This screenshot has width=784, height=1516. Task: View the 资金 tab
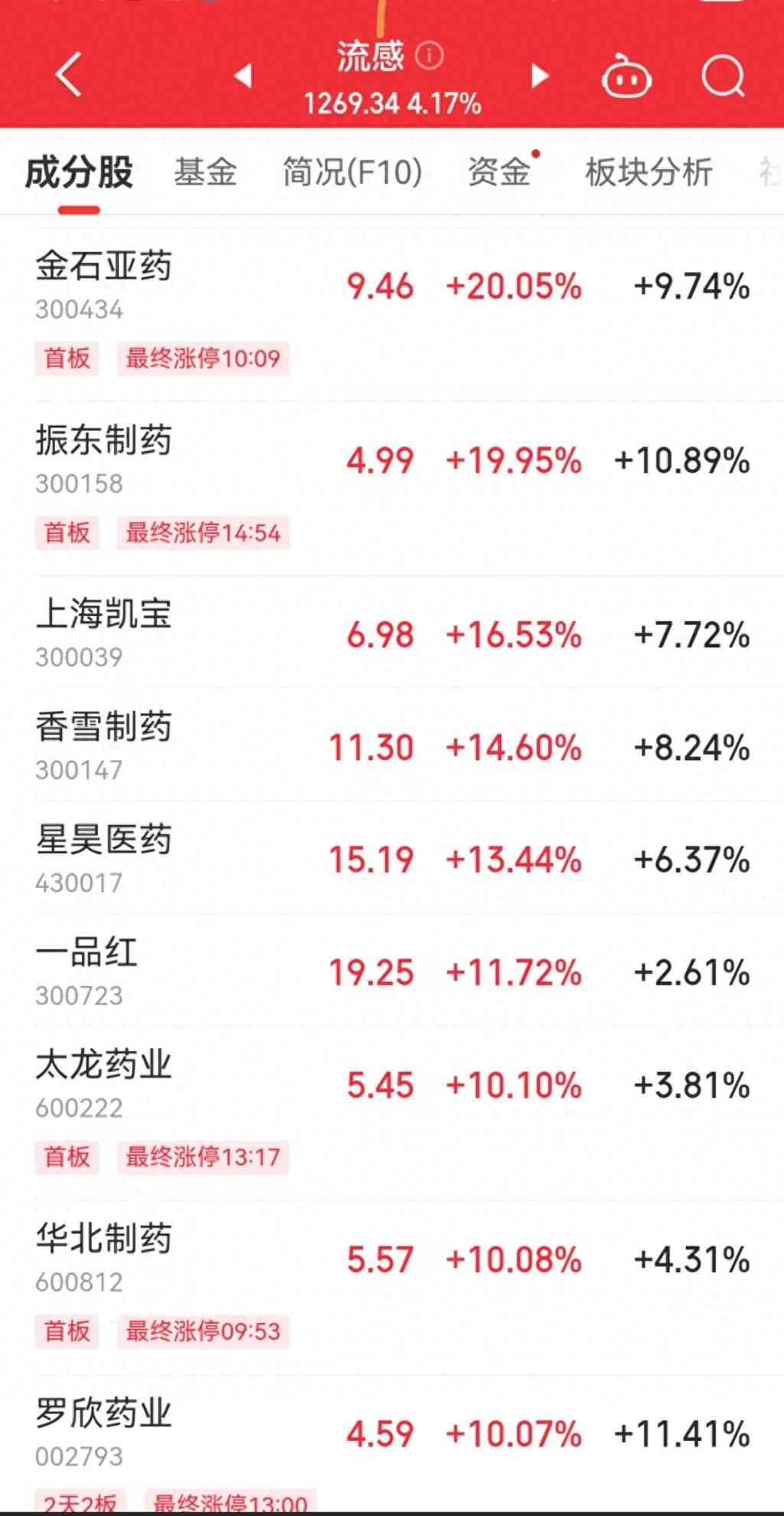(499, 172)
